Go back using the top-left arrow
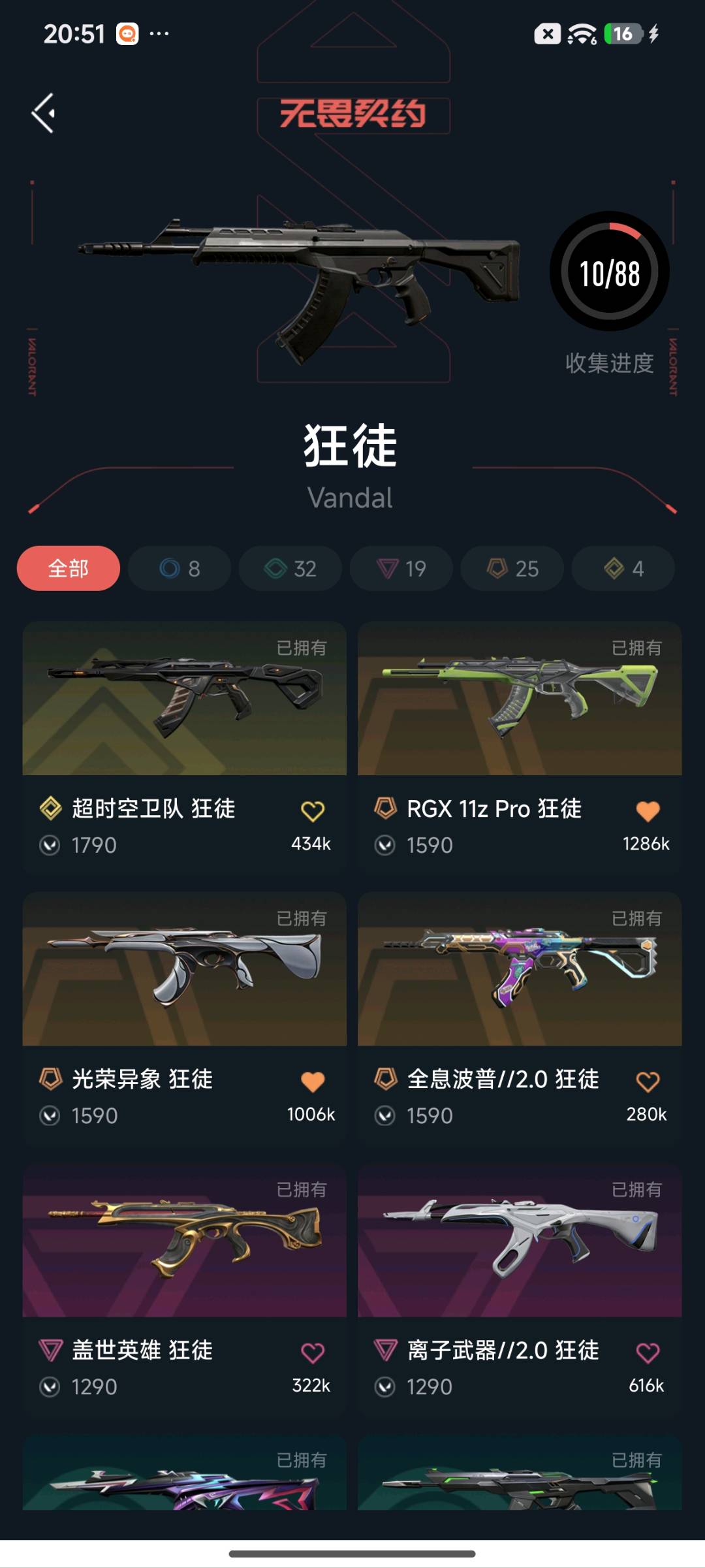Viewport: 705px width, 1568px height. (43, 113)
